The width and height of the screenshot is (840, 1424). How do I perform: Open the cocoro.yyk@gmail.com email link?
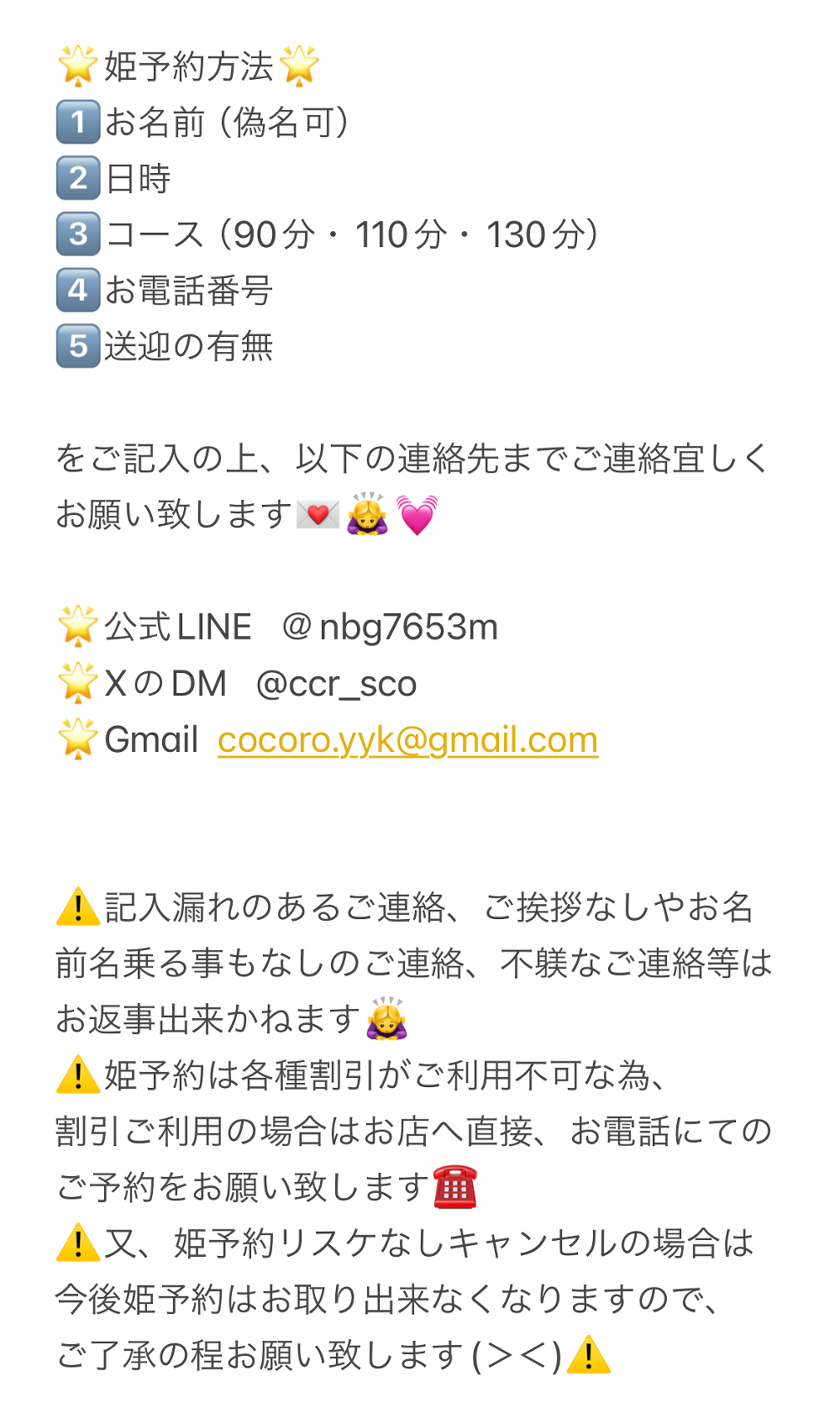(407, 740)
